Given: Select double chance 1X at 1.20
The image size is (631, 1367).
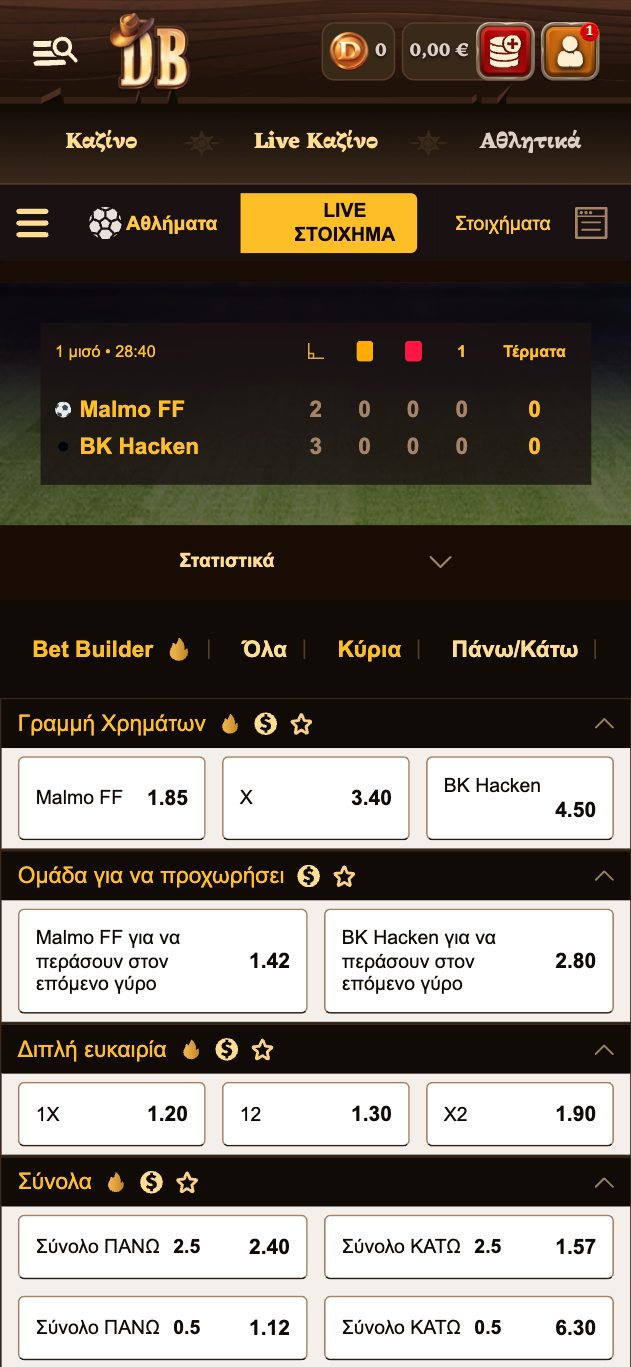Looking at the screenshot, I should tap(112, 1113).
